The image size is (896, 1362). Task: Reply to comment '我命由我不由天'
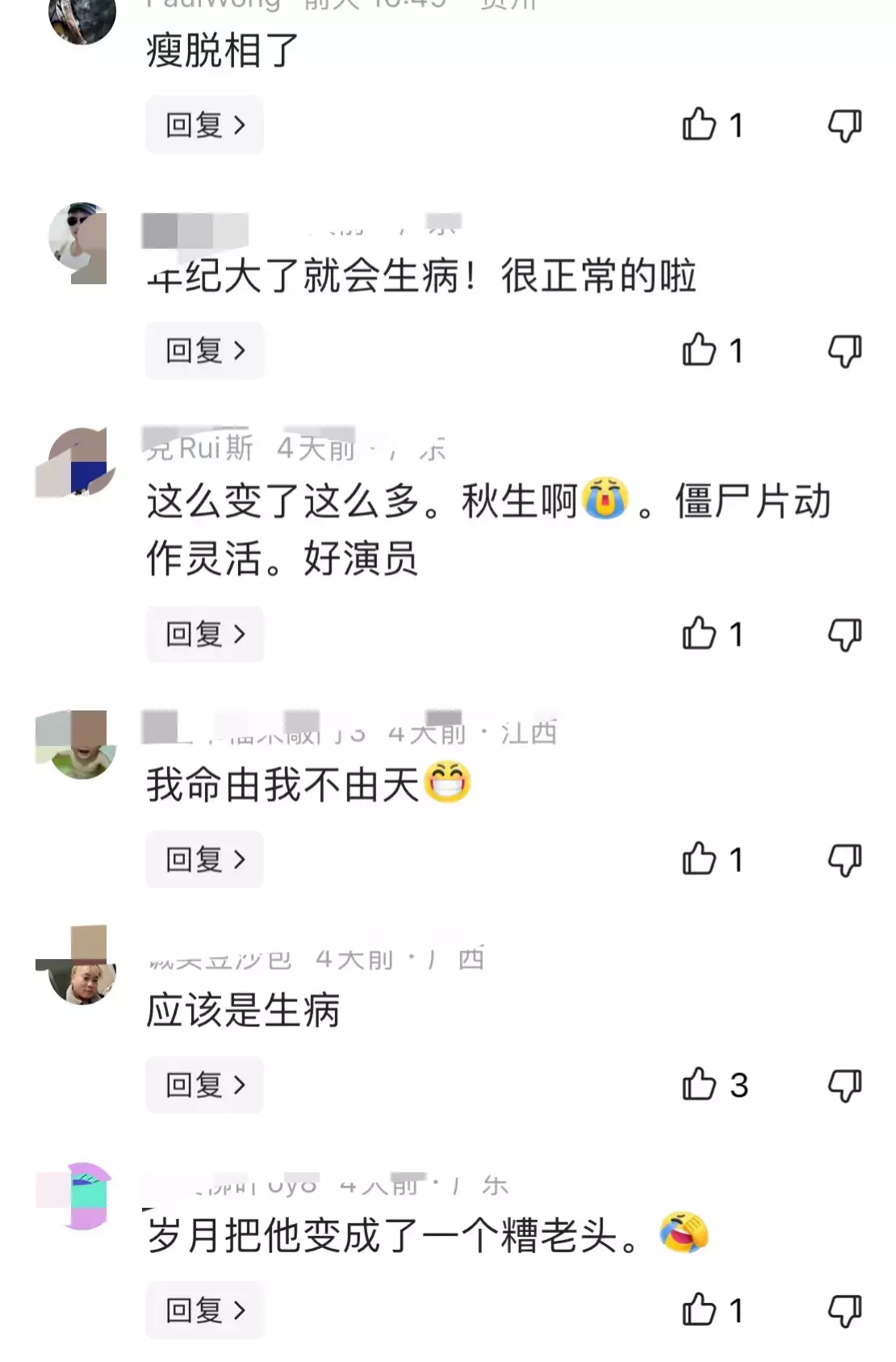204,859
